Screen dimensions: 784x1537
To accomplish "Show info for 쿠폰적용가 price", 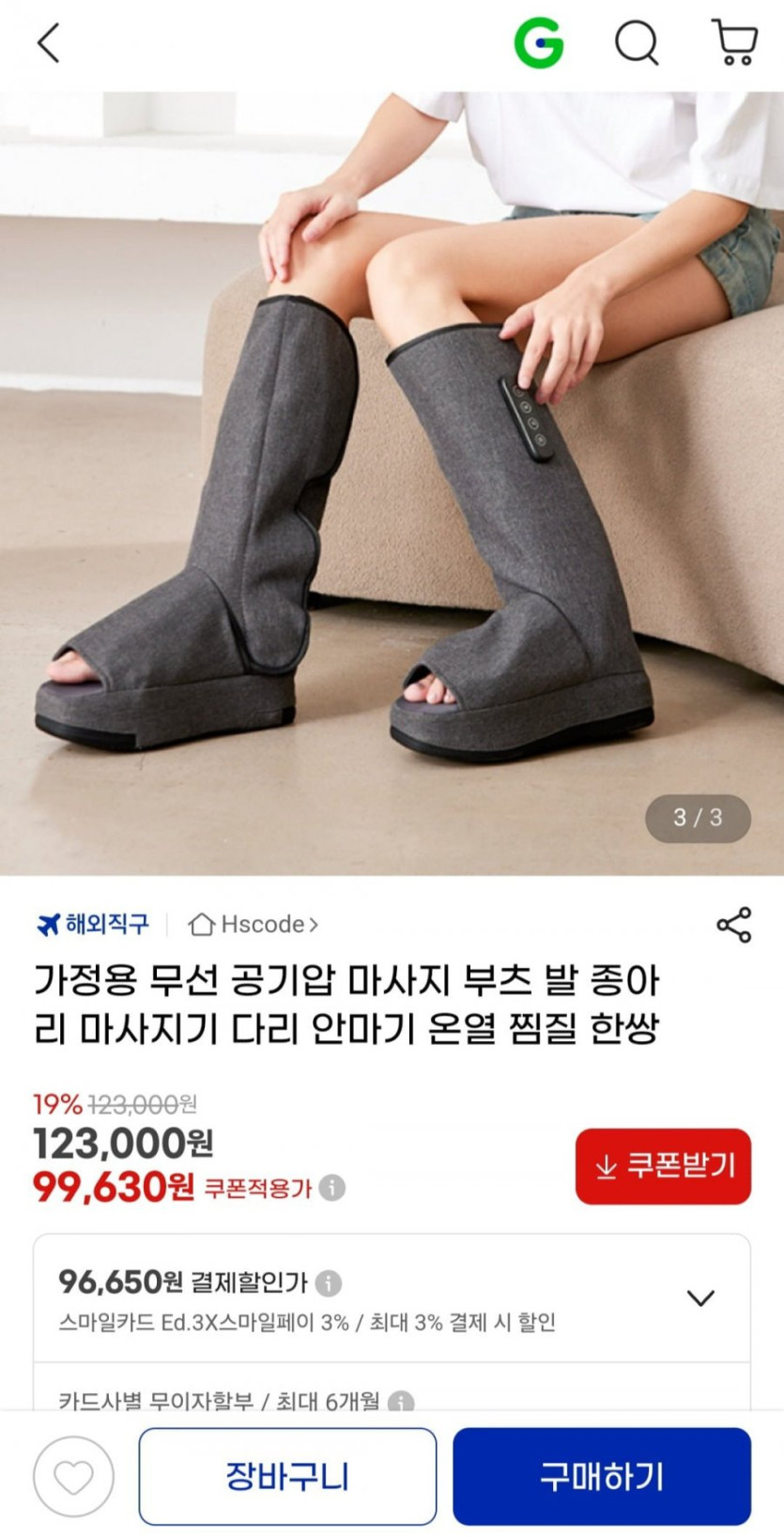I will [331, 1188].
